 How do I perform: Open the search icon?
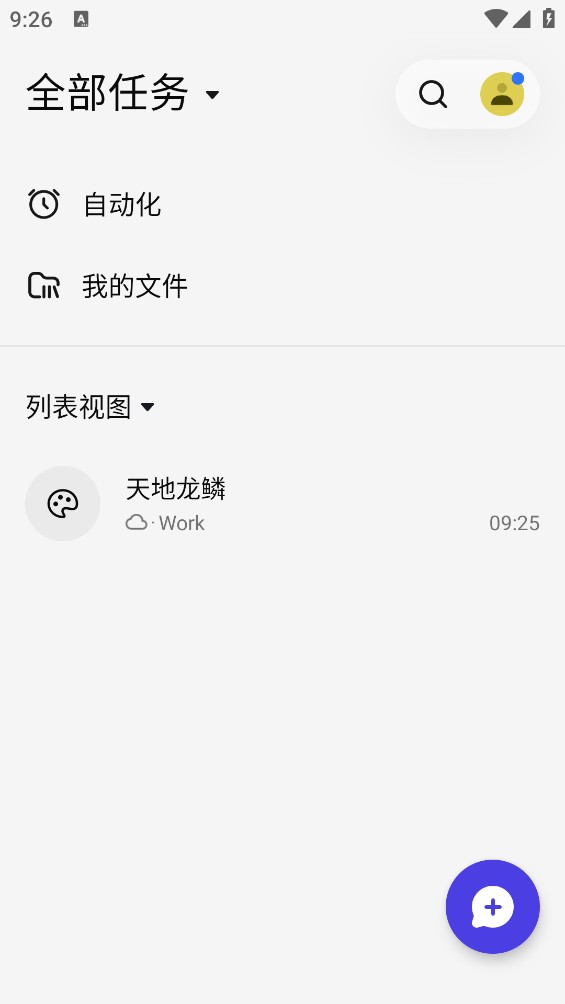(433, 94)
